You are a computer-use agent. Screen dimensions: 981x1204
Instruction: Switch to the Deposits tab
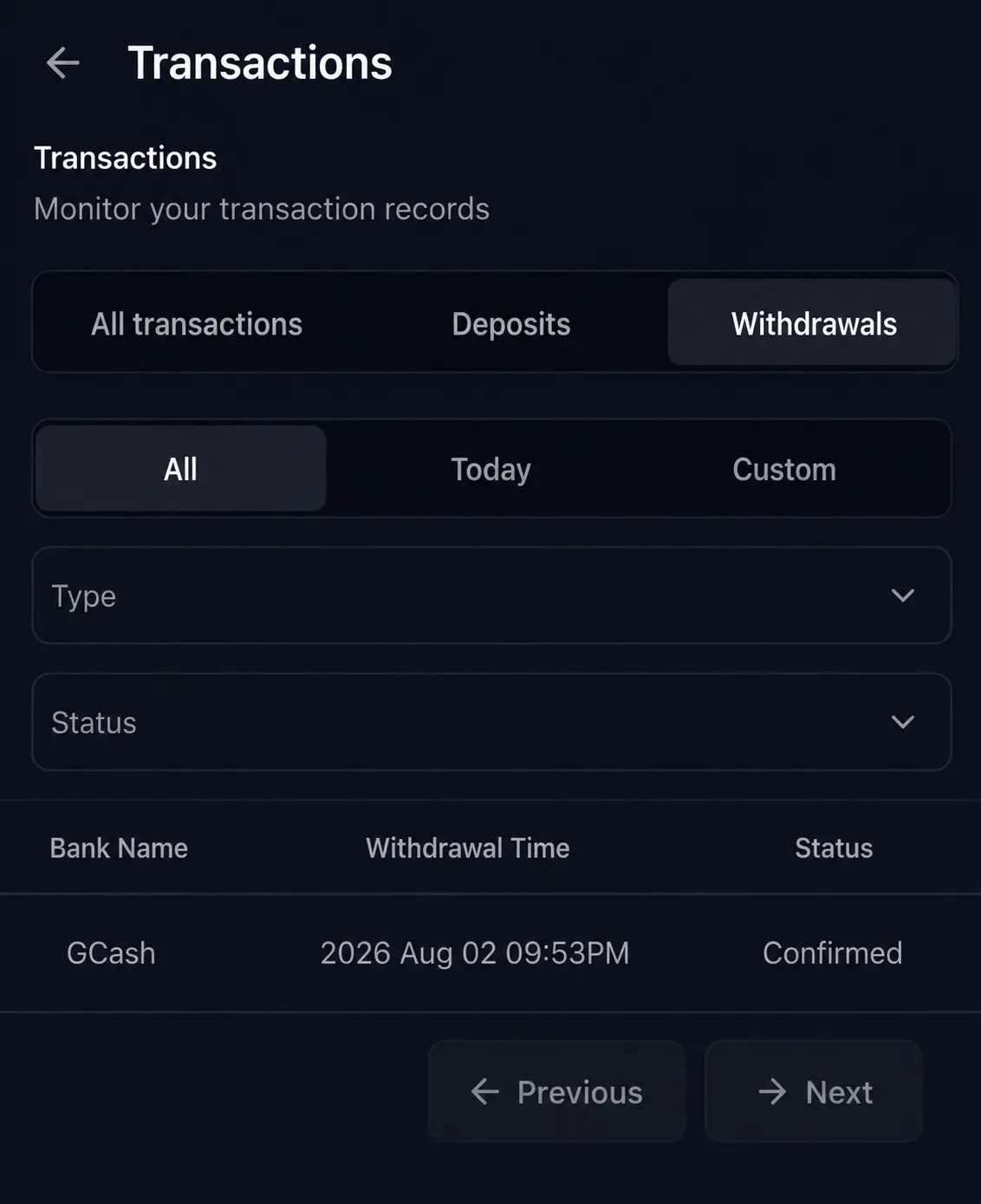[511, 323]
